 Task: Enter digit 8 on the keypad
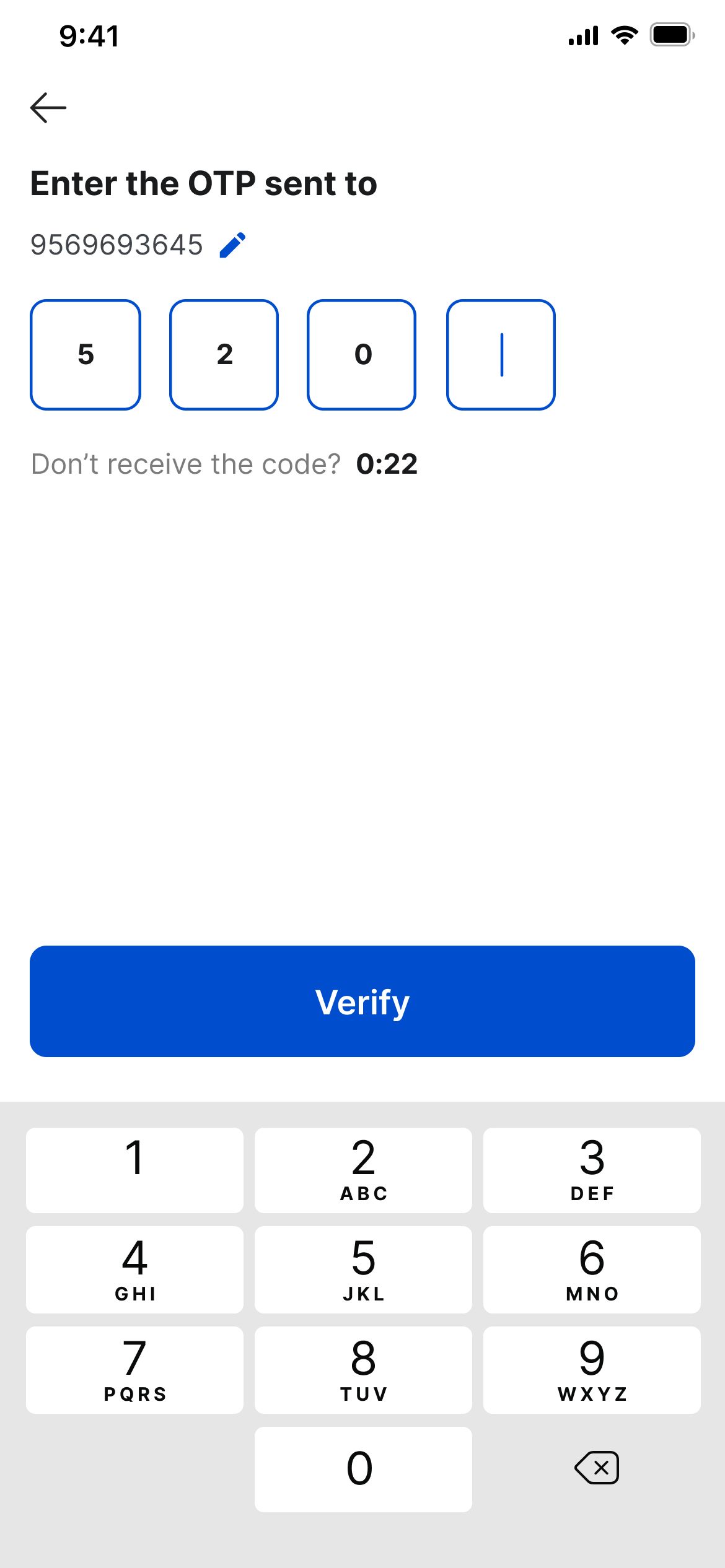click(x=363, y=1370)
